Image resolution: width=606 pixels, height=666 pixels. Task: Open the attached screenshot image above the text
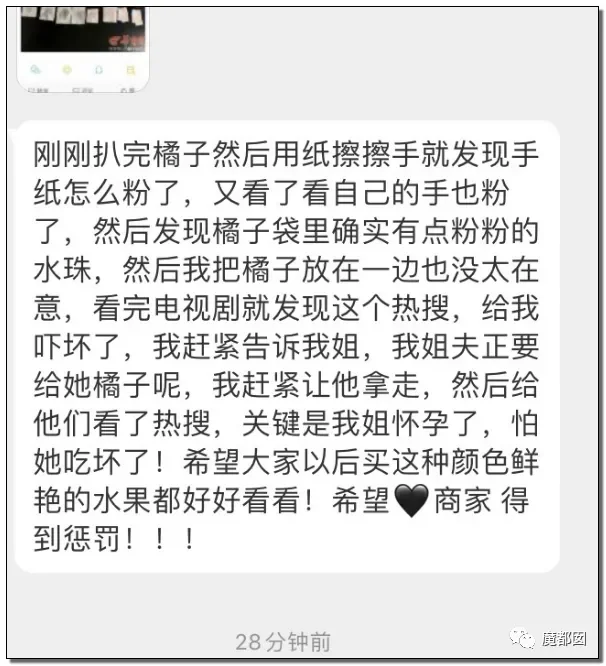tap(83, 49)
